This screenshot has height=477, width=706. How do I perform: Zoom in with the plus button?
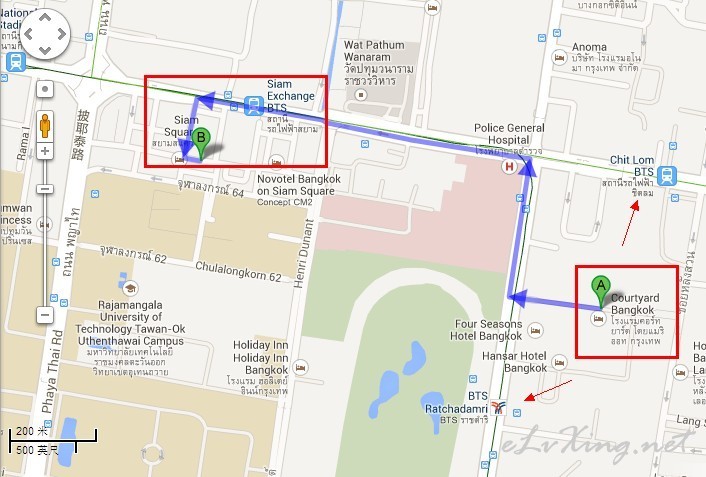click(x=45, y=152)
